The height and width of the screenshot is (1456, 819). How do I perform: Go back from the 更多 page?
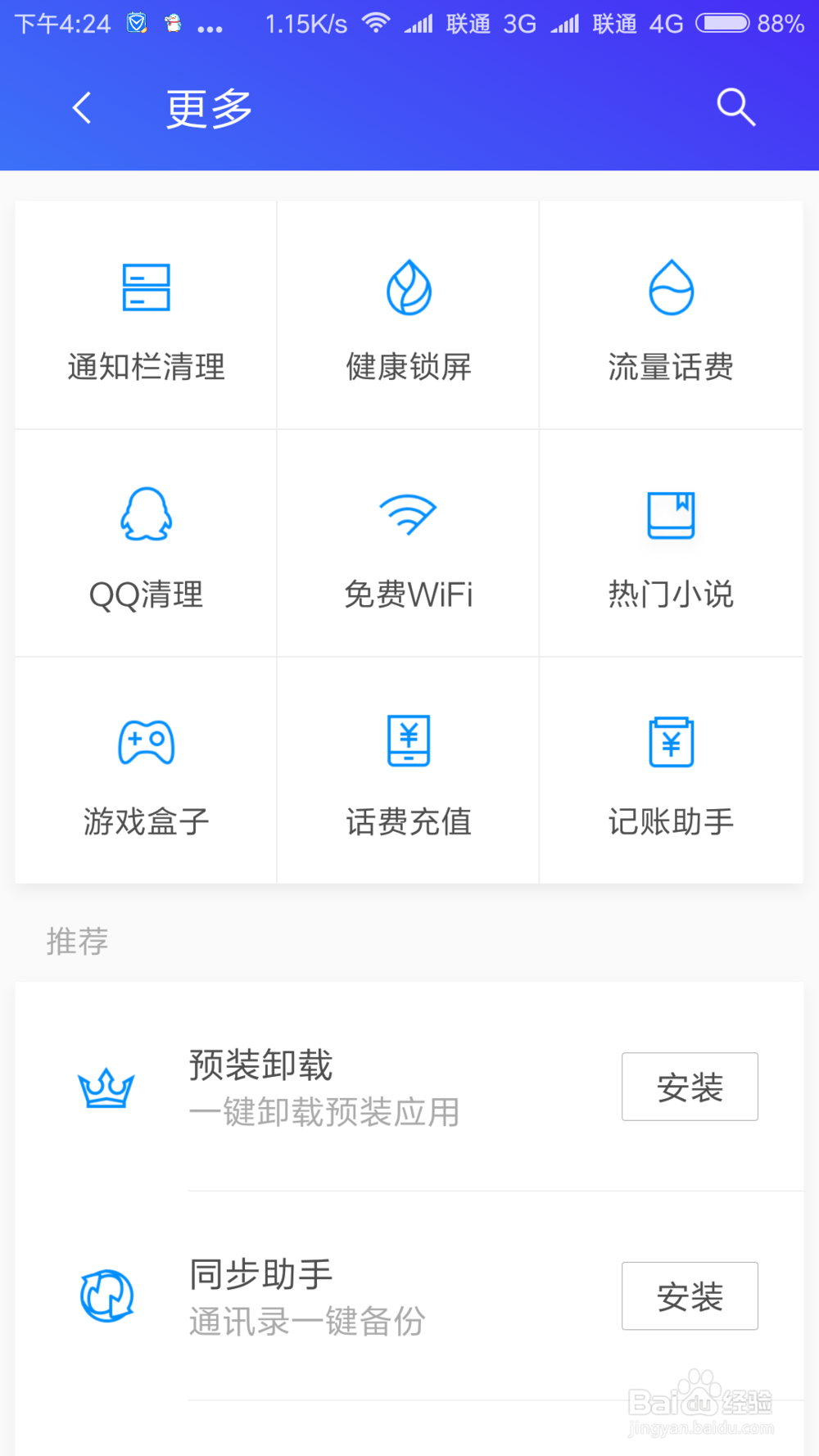click(81, 108)
